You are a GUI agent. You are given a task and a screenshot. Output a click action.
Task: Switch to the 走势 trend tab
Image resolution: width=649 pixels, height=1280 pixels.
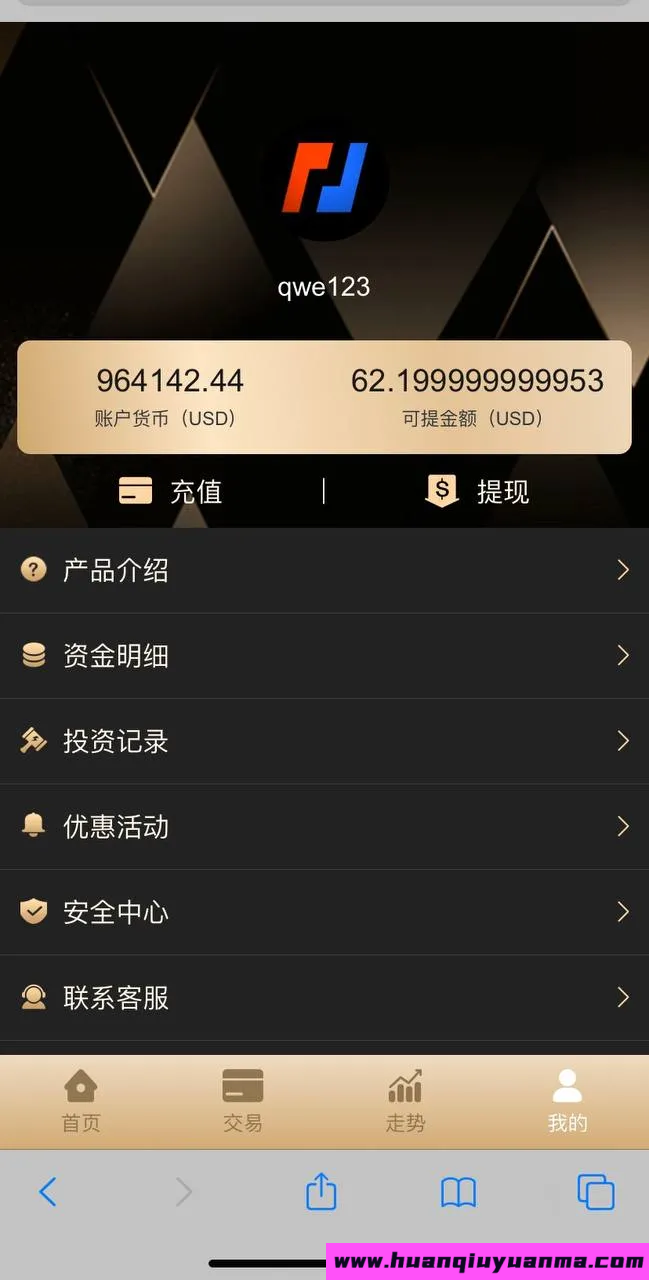pos(405,1101)
